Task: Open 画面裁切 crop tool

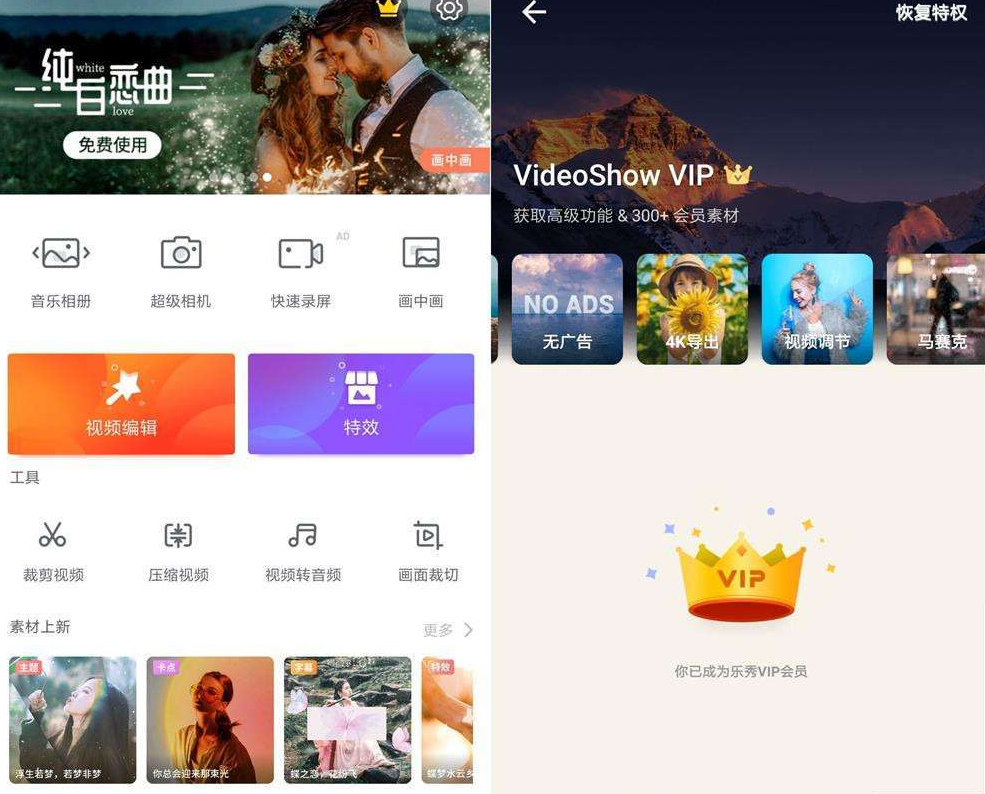Action: (x=428, y=551)
